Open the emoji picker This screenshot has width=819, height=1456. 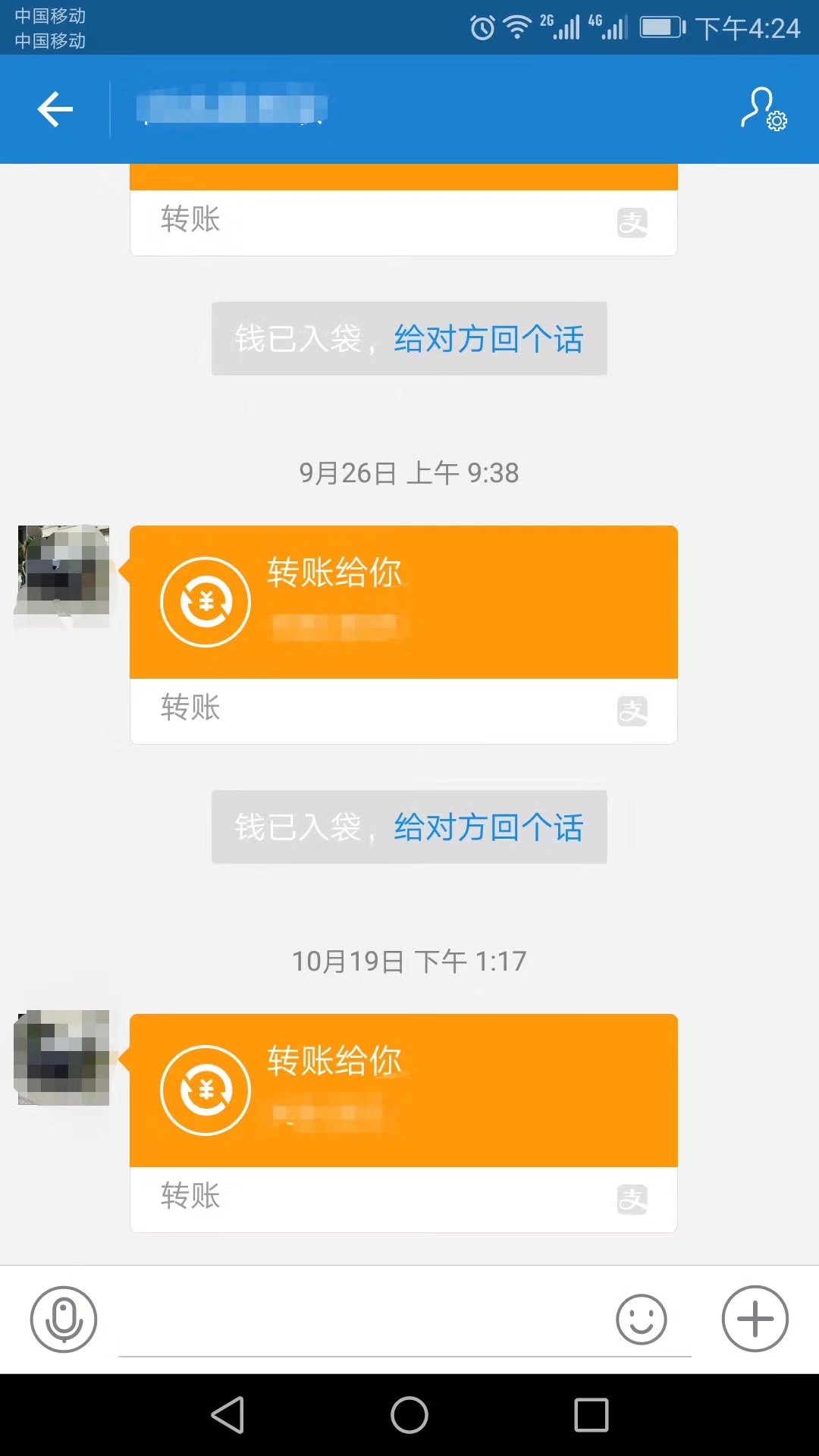point(641,1319)
